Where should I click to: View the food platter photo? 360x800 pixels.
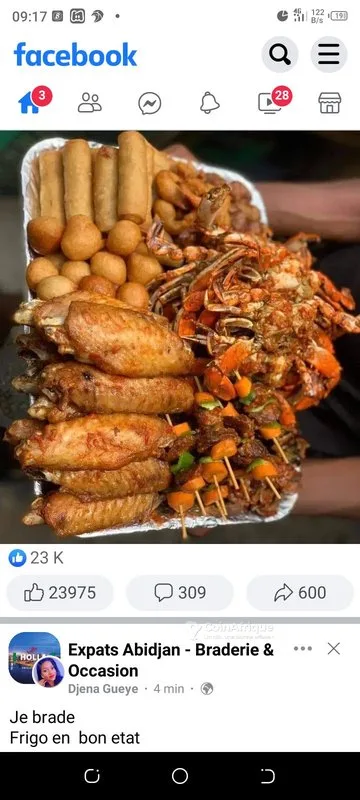point(180,337)
